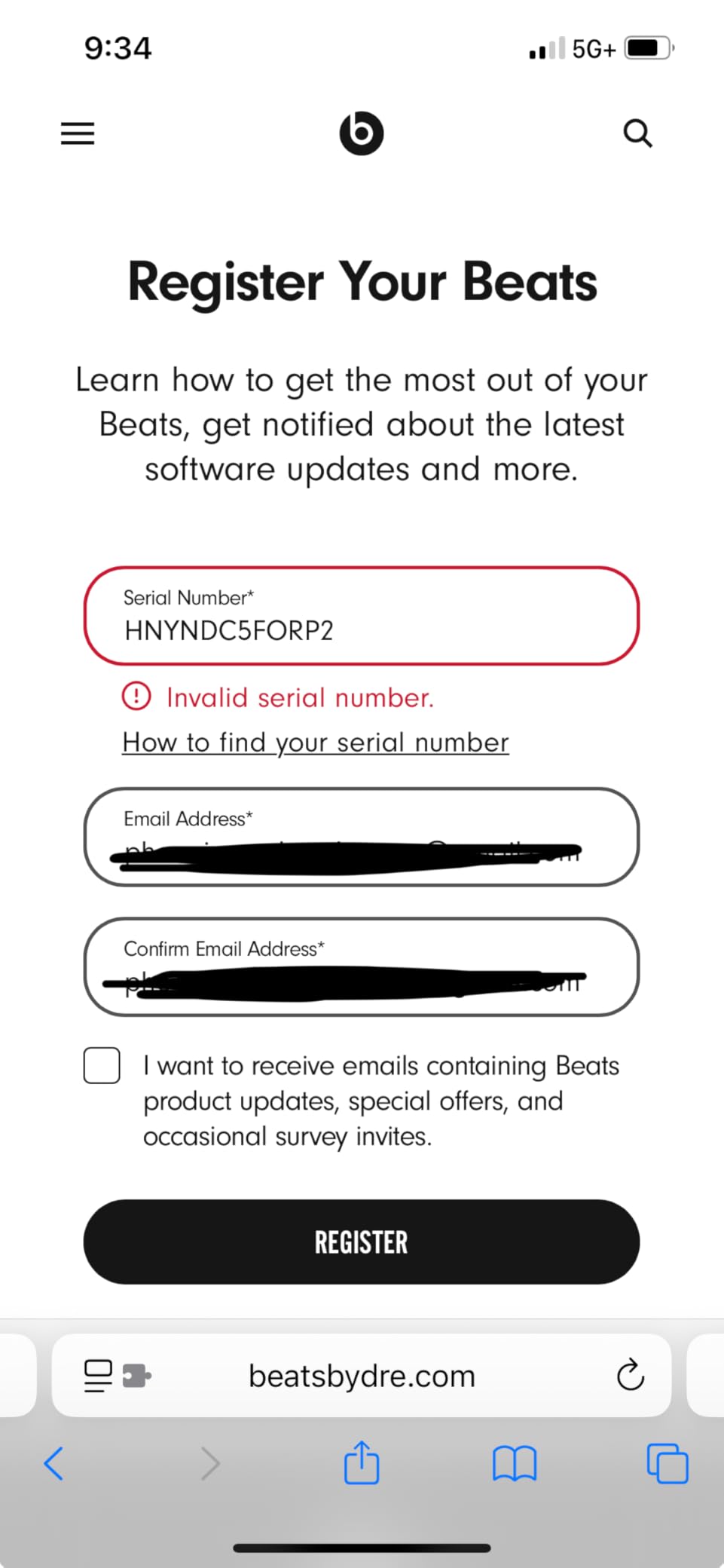Check the receive Beats emails checkbox
The height and width of the screenshot is (1568, 724).
(x=102, y=1065)
